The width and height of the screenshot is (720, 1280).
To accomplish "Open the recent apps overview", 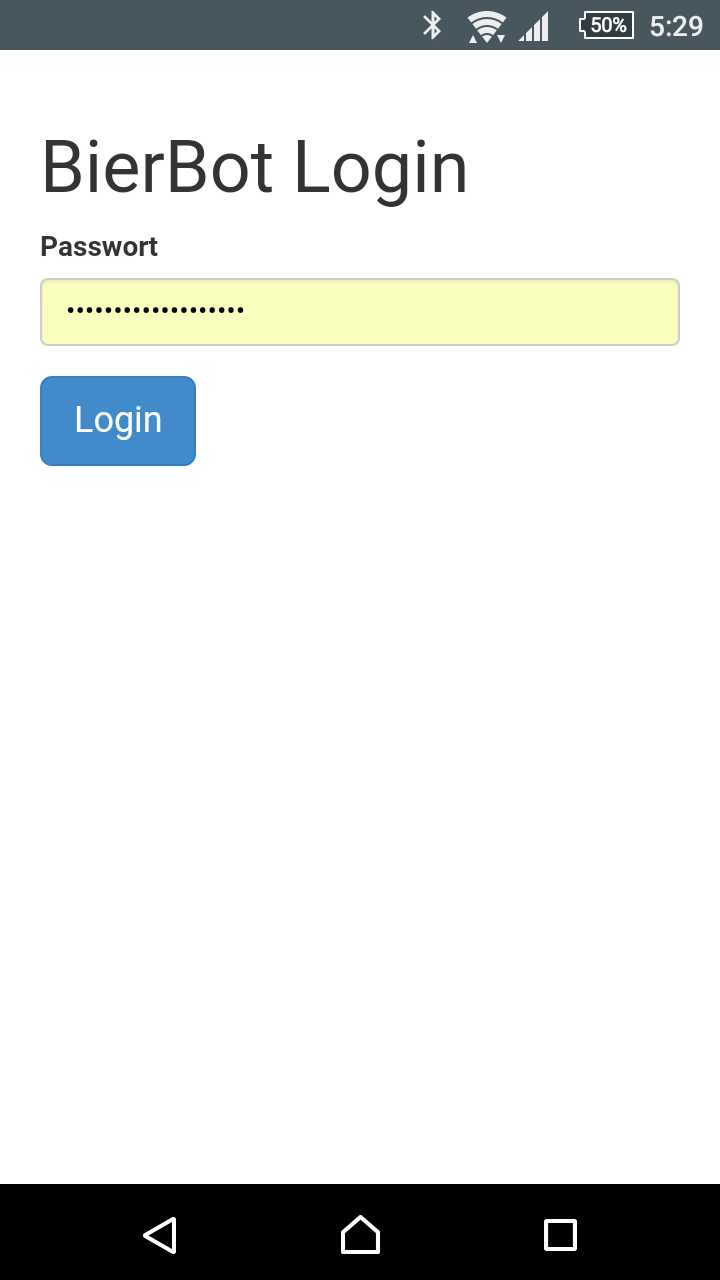I will 560,1235.
